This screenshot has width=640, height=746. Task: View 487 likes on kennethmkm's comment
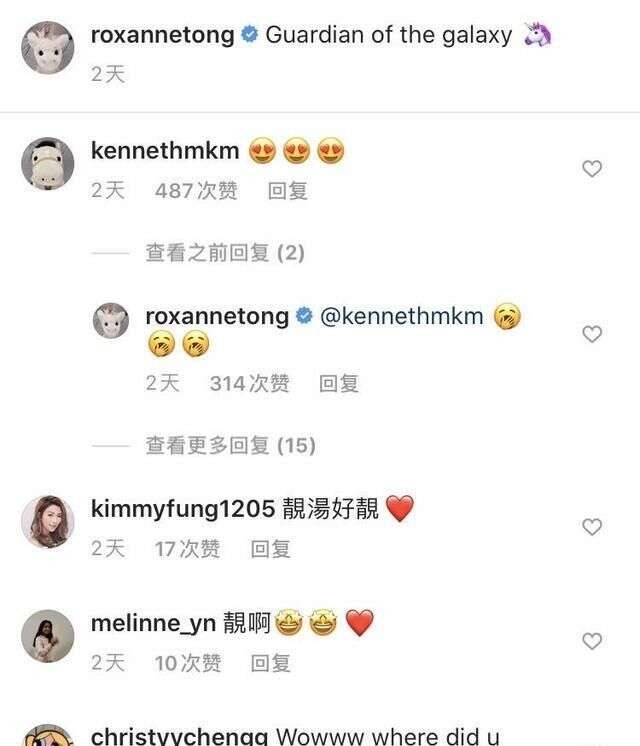coord(196,190)
